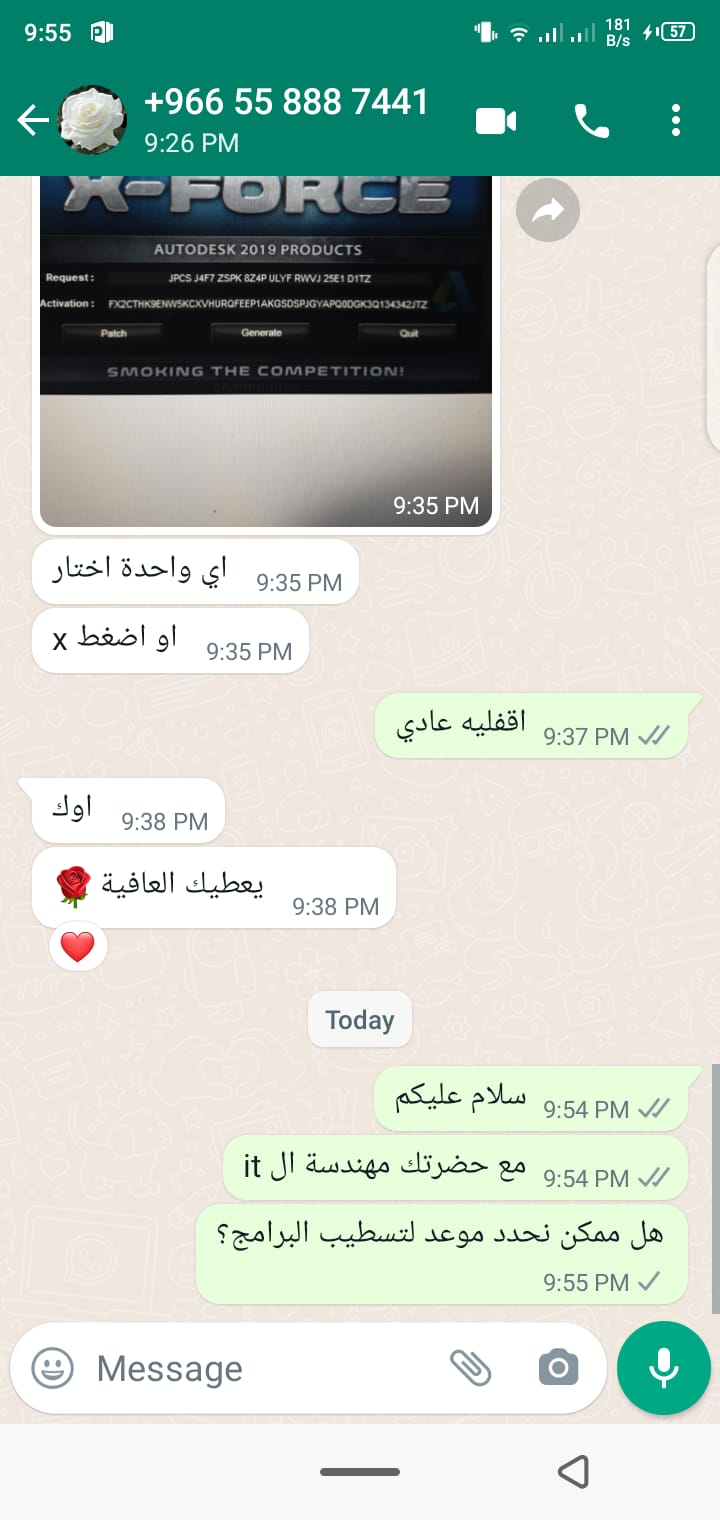Open the overflow menu in the chat header
The height and width of the screenshot is (1520, 720).
[x=676, y=121]
